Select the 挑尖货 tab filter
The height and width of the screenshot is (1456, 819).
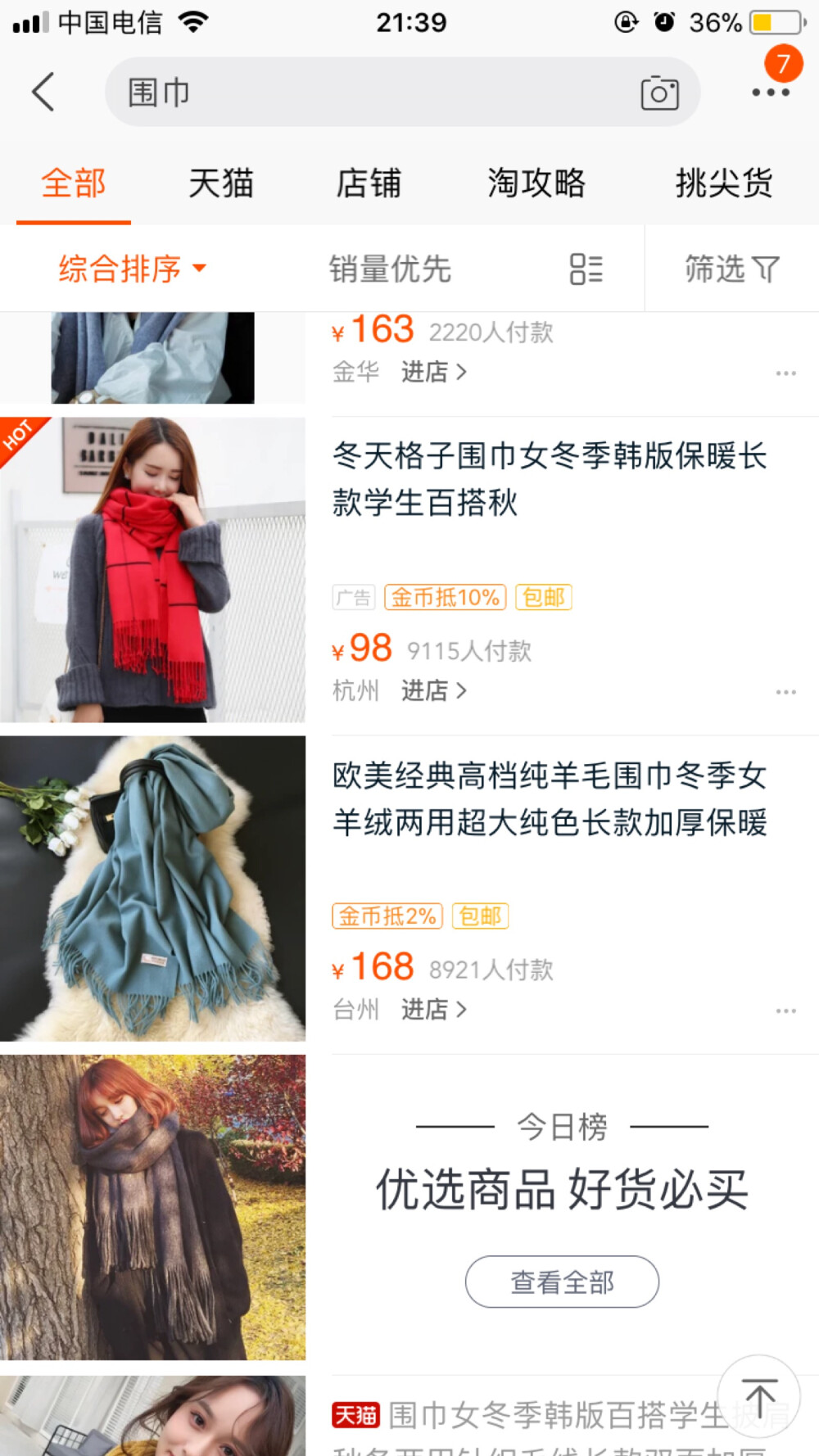[724, 183]
